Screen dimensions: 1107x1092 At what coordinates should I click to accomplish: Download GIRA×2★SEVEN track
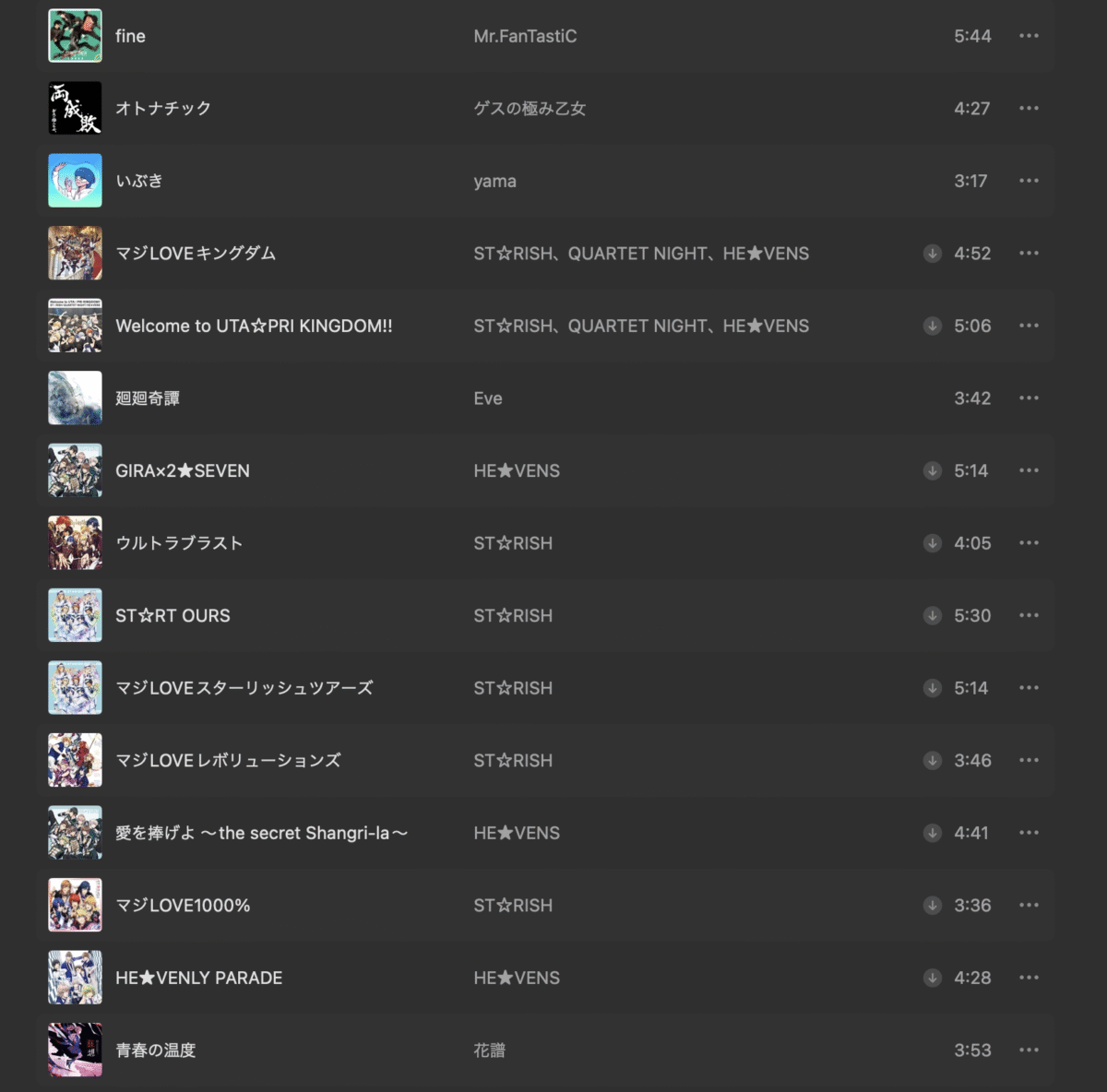point(933,470)
